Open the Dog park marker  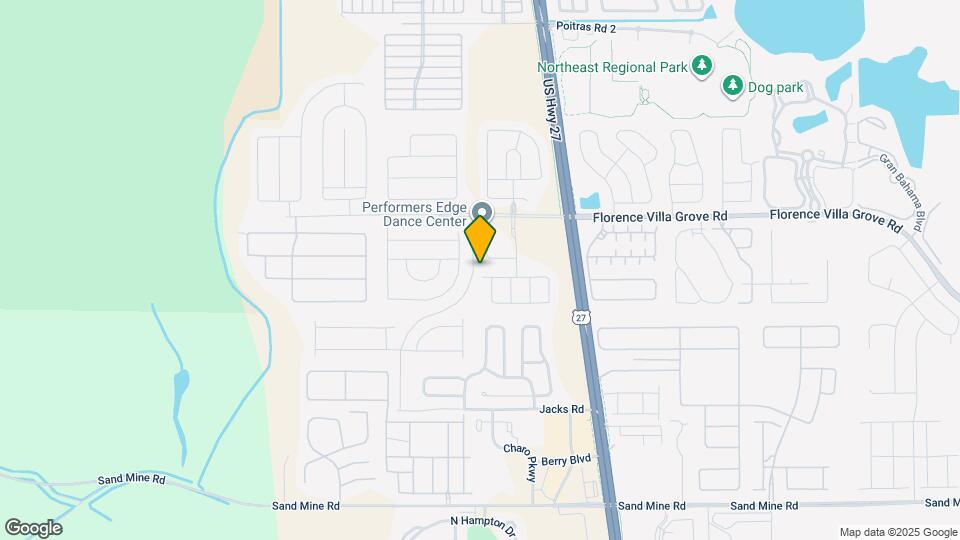[733, 87]
